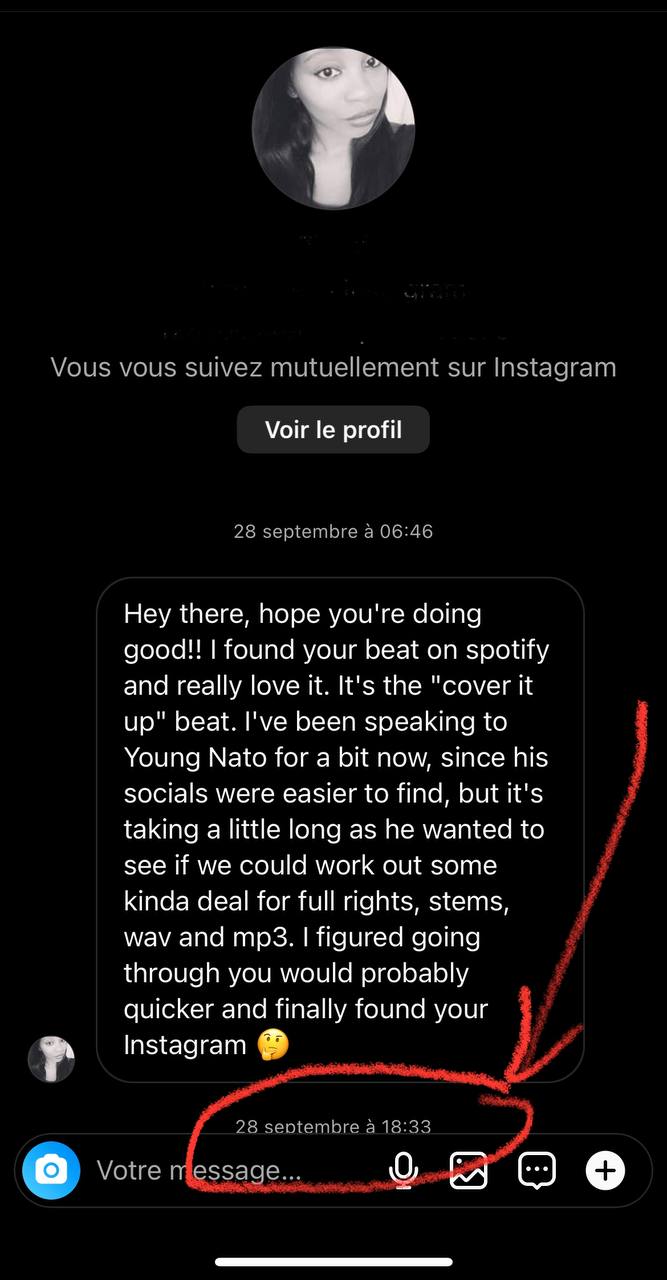The height and width of the screenshot is (1280, 667).
Task: Tap the sender's small avatar beside the message
Action: 51,1059
